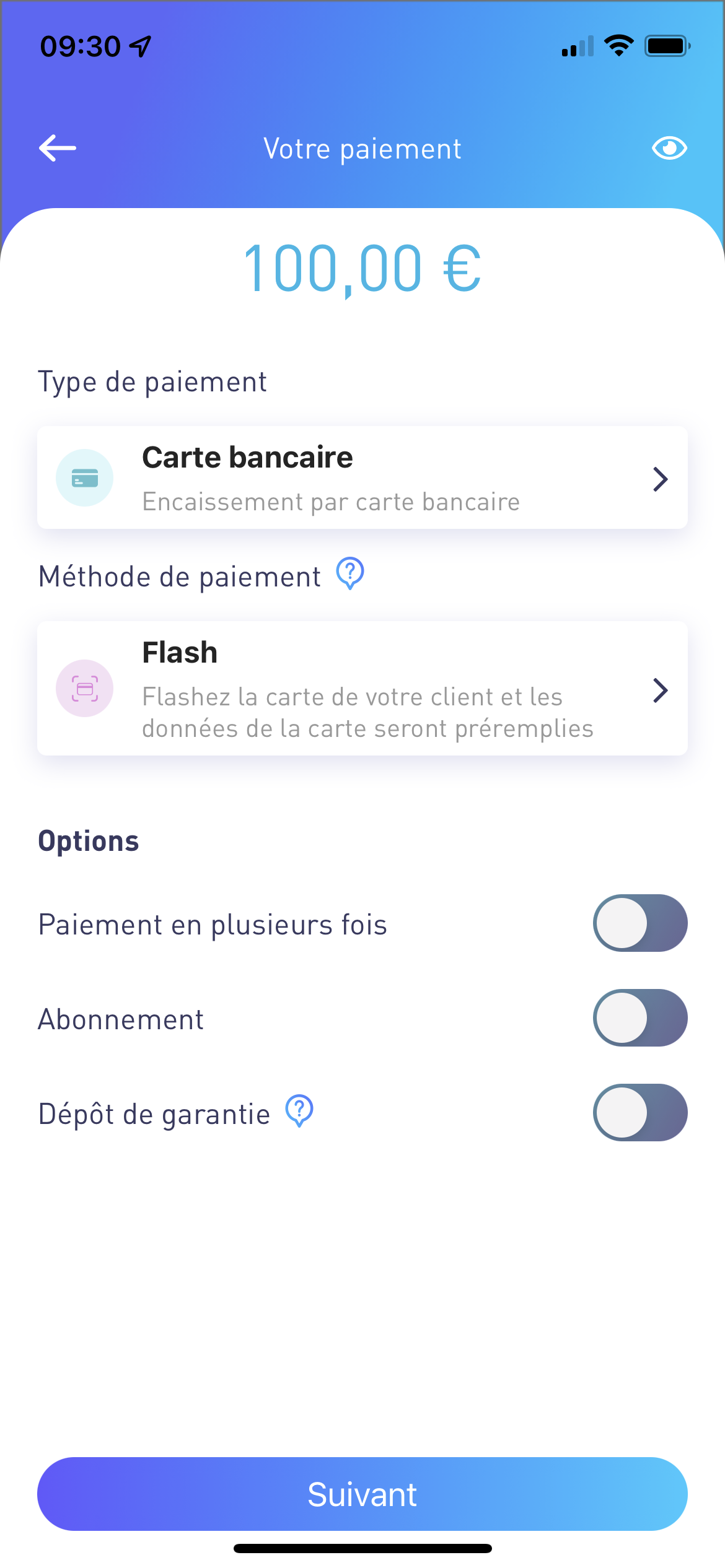Continue with the Suivant button
725x1568 pixels.
click(x=362, y=1494)
